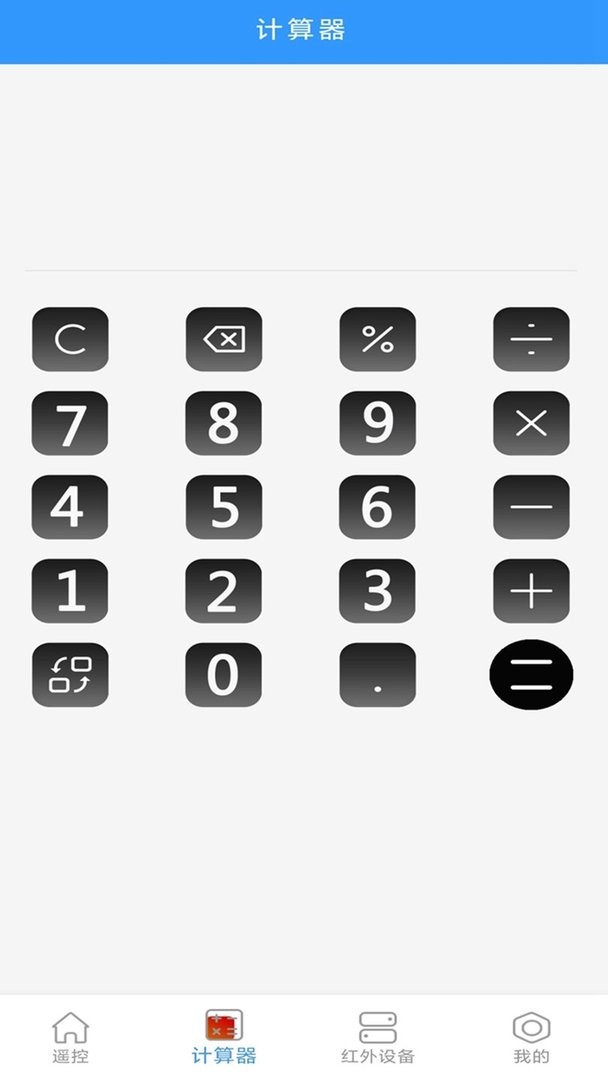This screenshot has height=1080, width=608.
Task: Enter digit 7 on the keypad
Action: coord(70,424)
